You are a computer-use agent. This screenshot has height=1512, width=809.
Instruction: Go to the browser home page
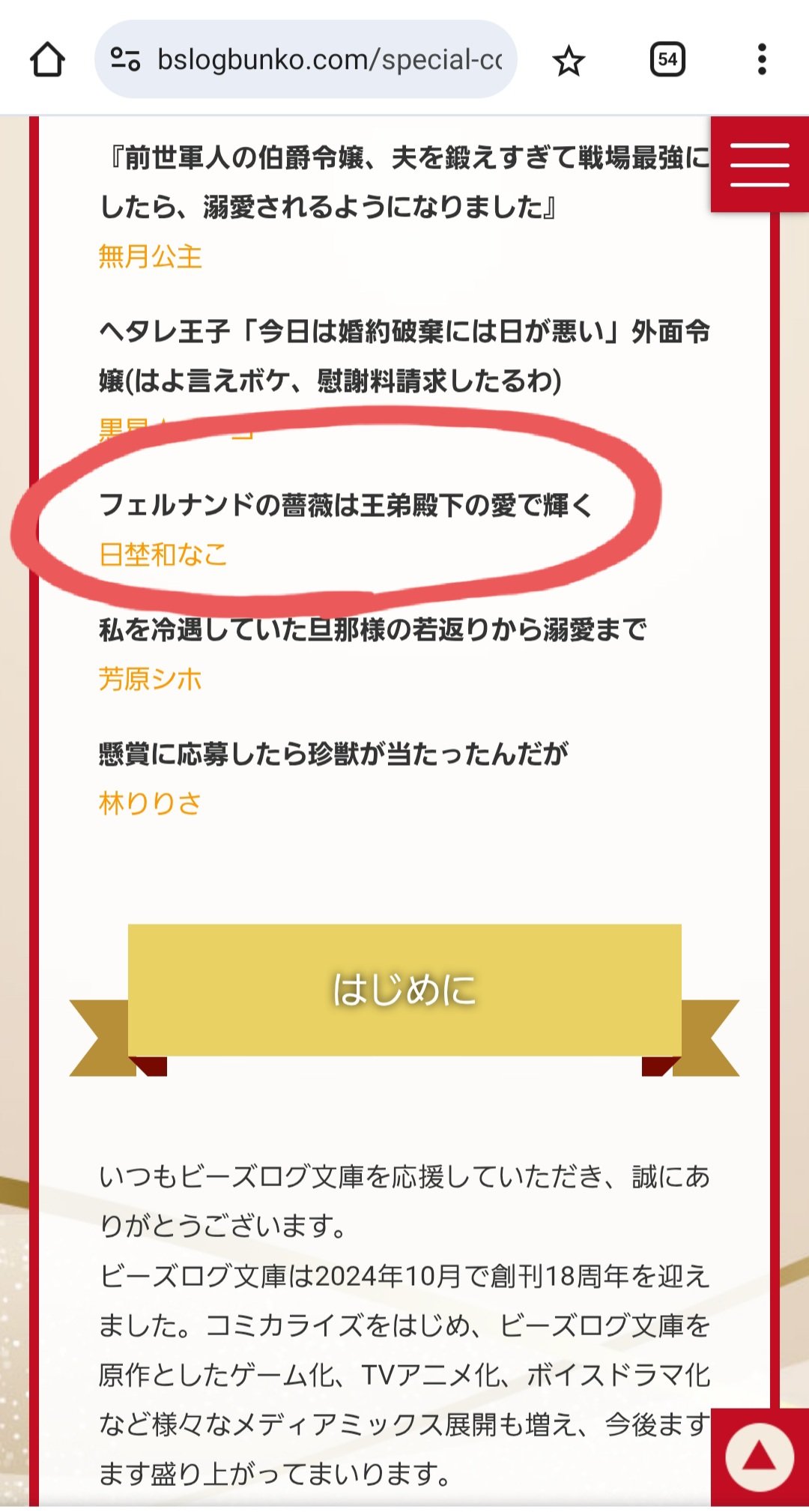(47, 60)
